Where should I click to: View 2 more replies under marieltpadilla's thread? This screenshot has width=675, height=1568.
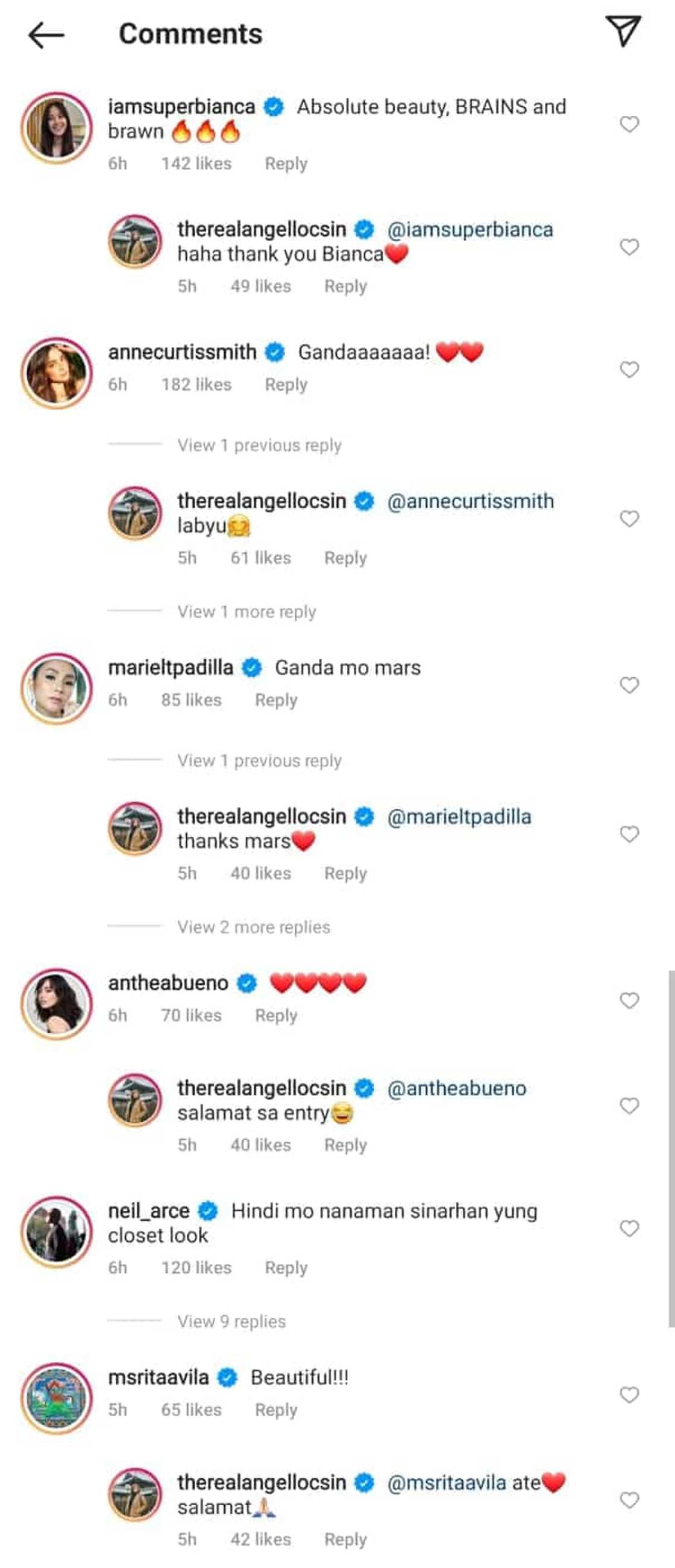point(254,927)
